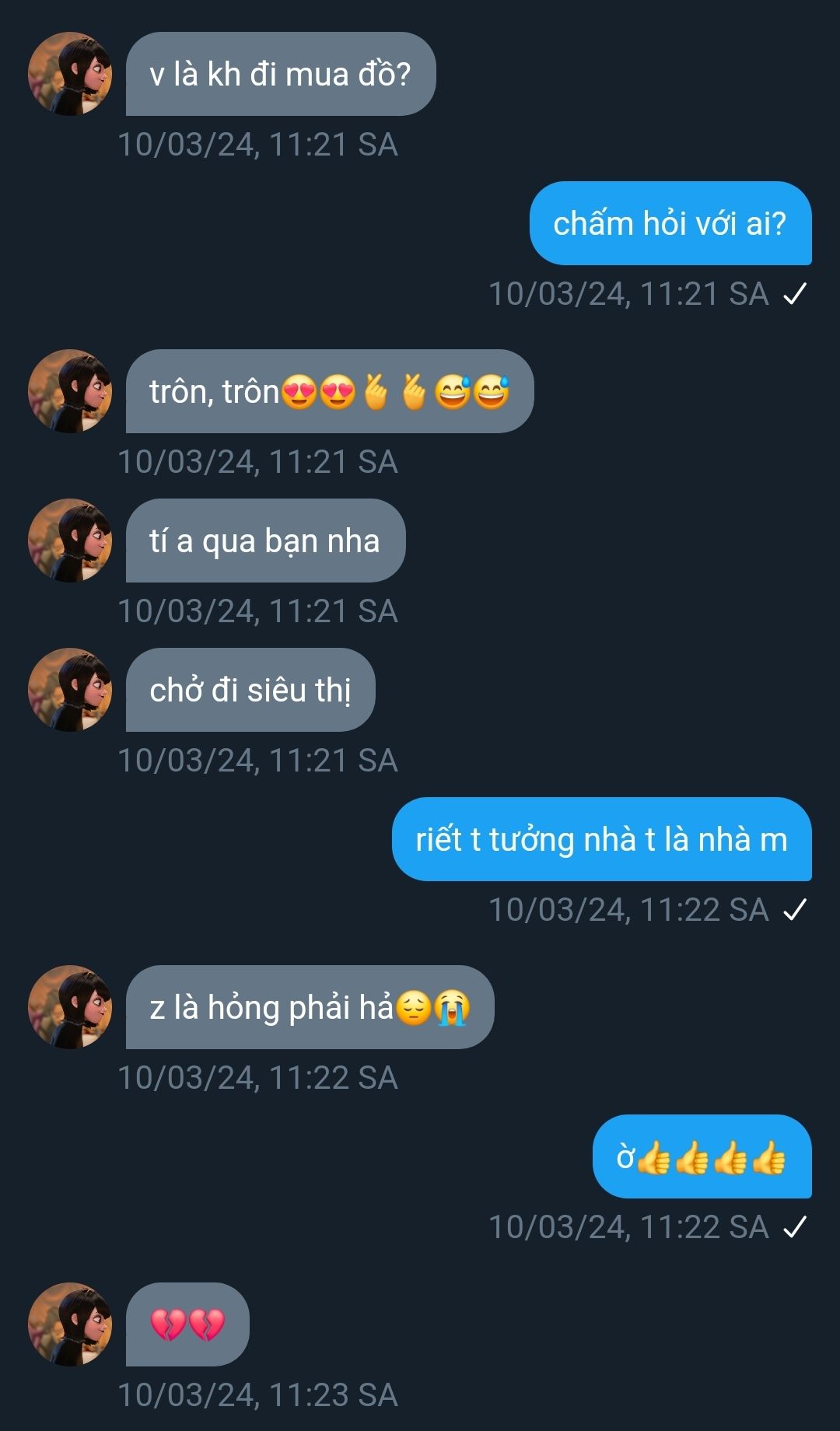The height and width of the screenshot is (1431, 840).
Task: Open profile picture beside the "trôn, trôn" message
Action: click(x=70, y=391)
